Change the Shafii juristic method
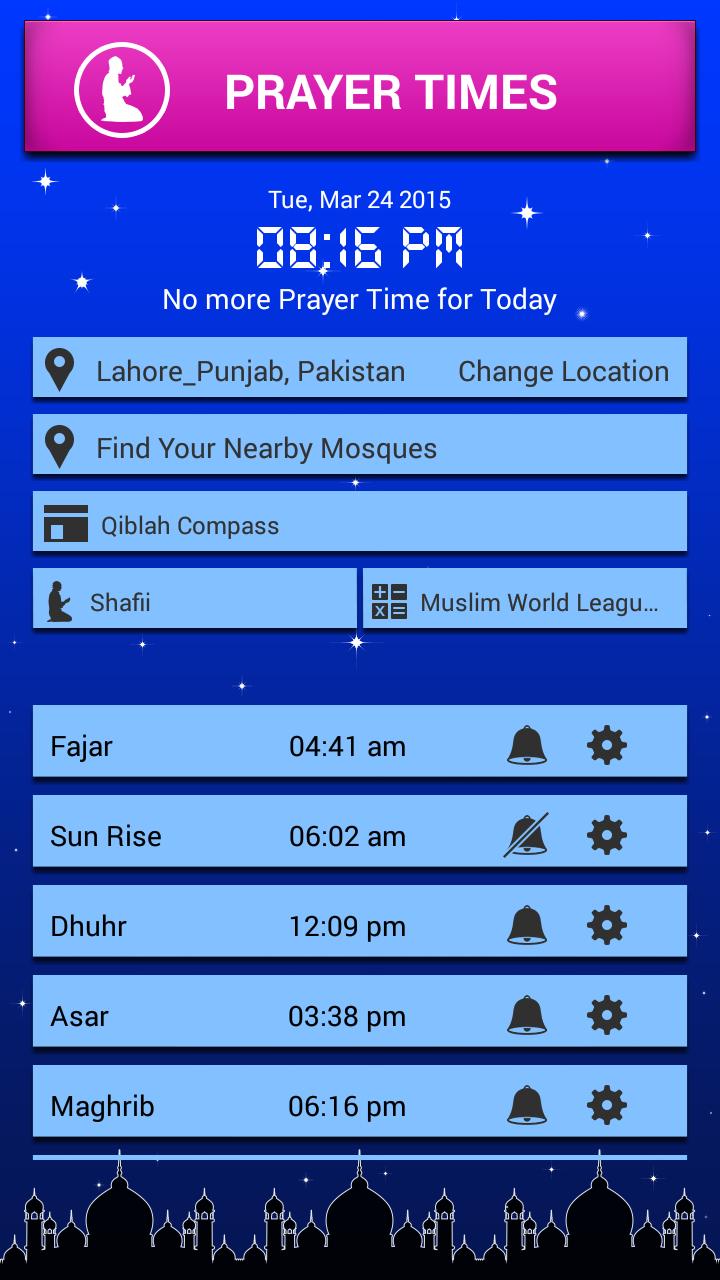This screenshot has width=720, height=1280. coord(194,602)
